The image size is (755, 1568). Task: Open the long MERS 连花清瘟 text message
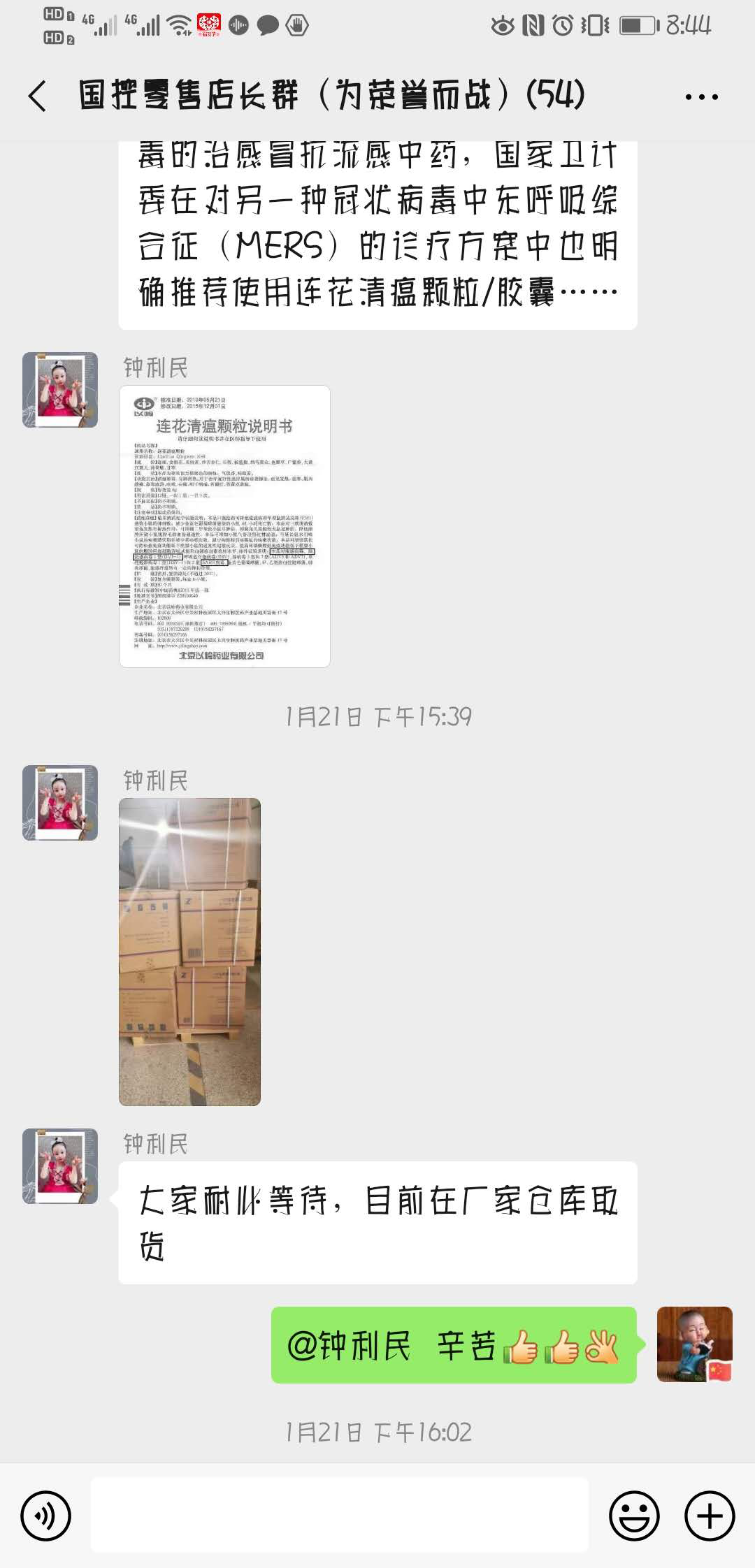(x=377, y=231)
